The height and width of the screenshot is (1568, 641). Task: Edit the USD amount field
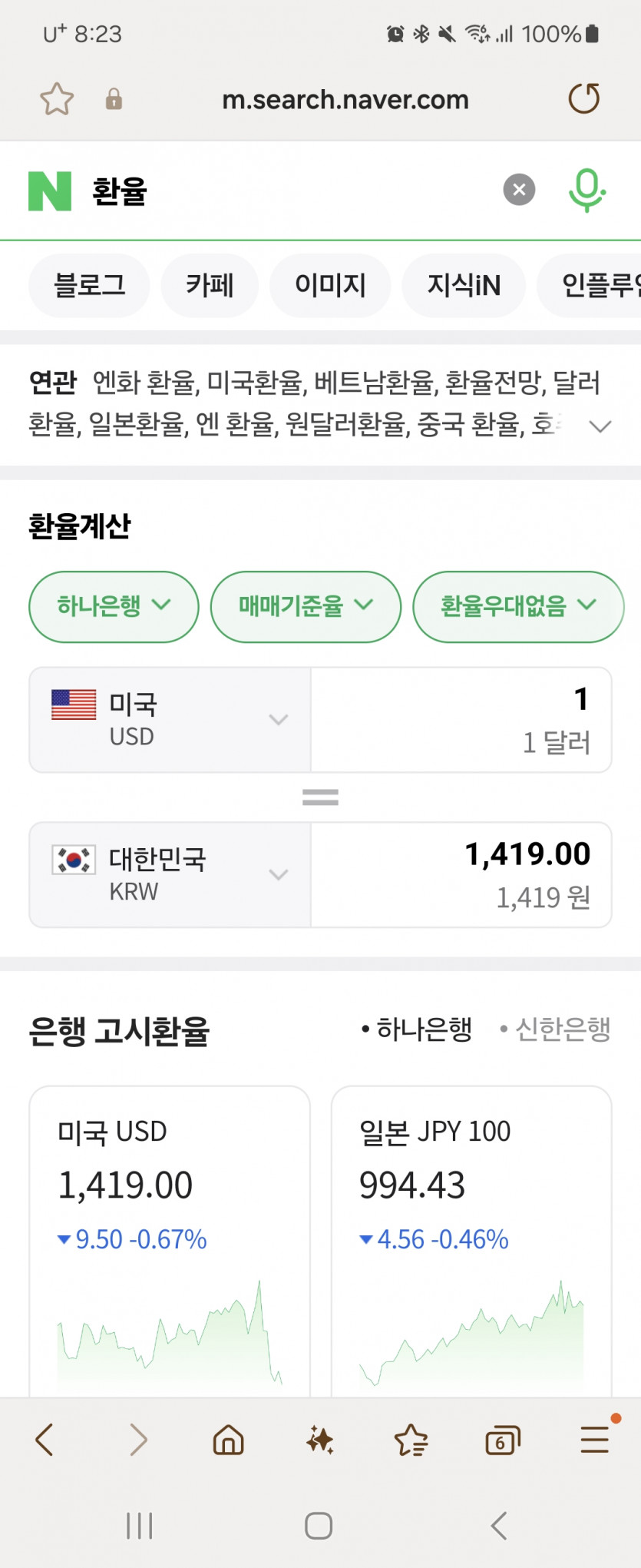pyautogui.click(x=461, y=720)
